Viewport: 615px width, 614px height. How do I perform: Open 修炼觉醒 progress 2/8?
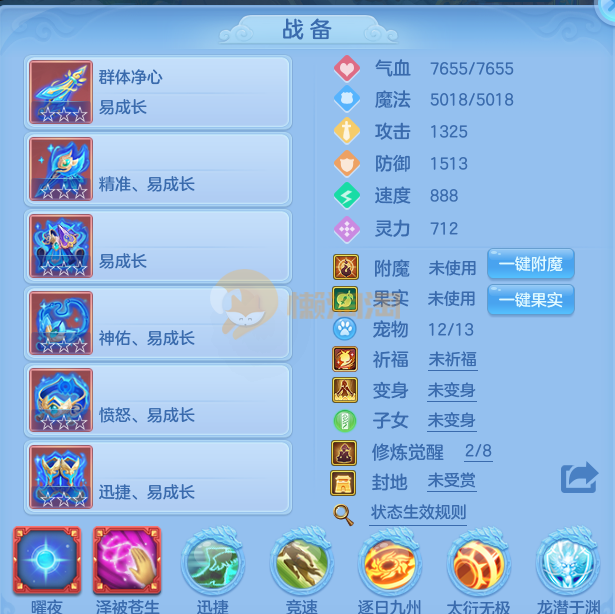click(478, 451)
